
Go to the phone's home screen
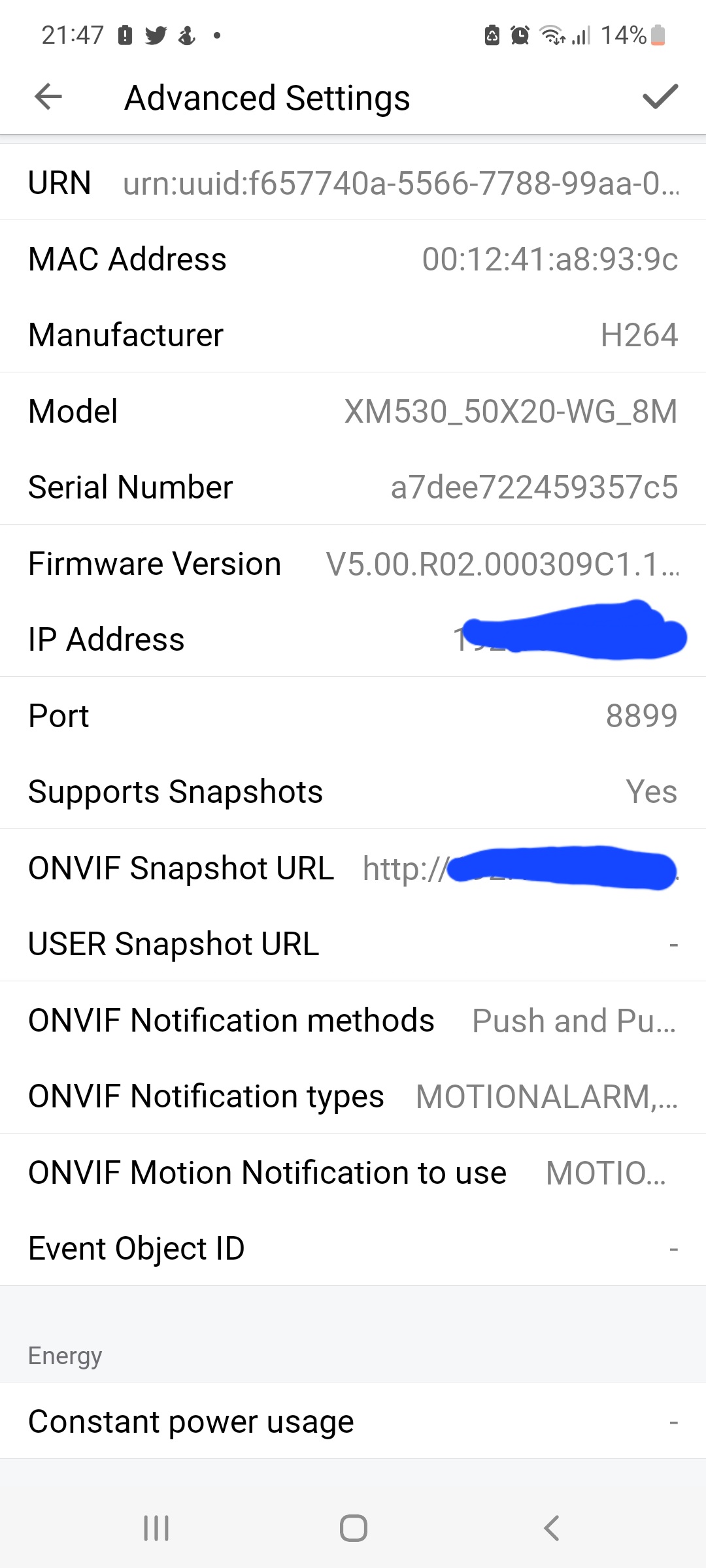(353, 1528)
